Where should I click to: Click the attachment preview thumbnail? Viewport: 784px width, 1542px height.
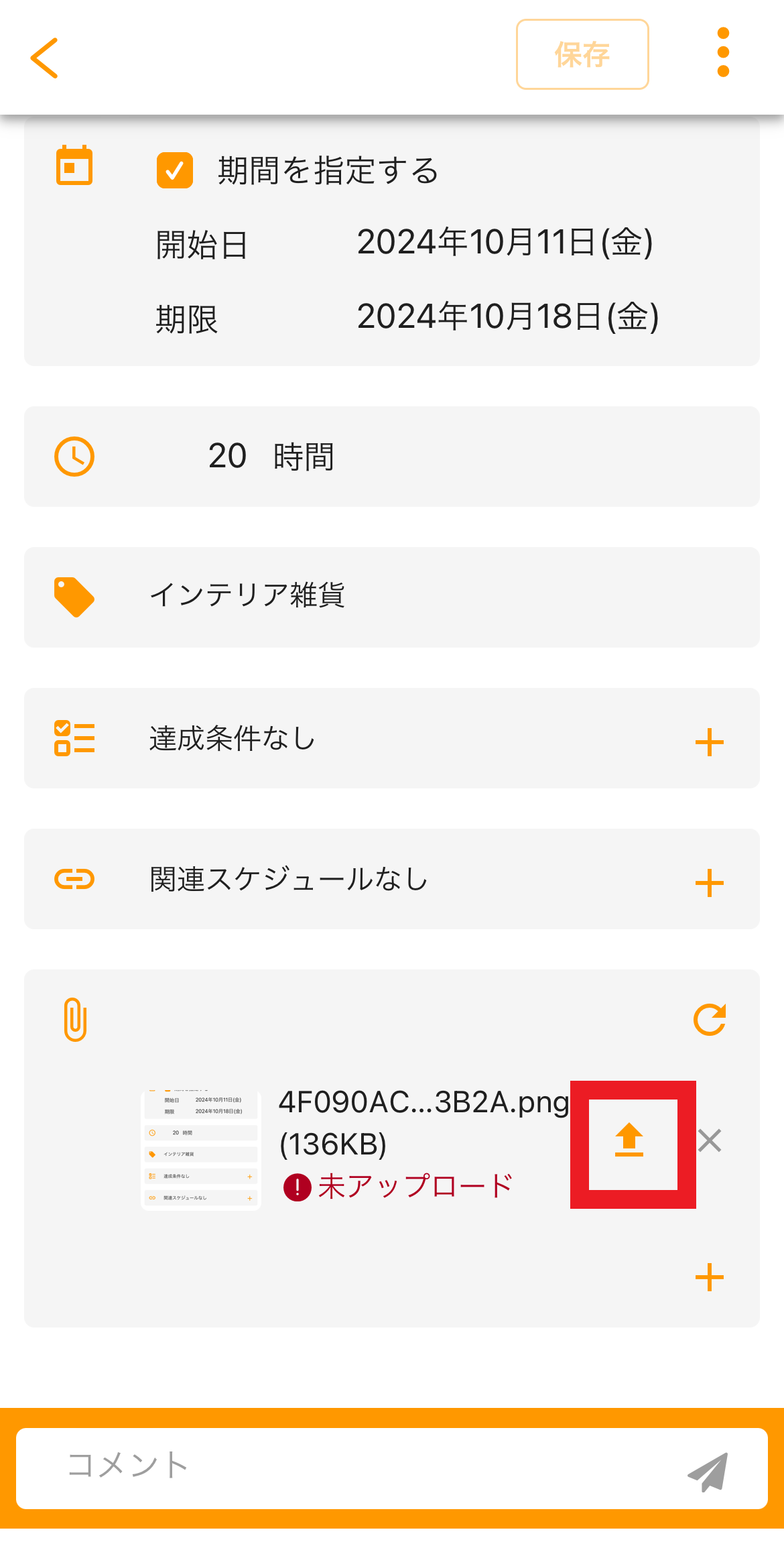[200, 1141]
